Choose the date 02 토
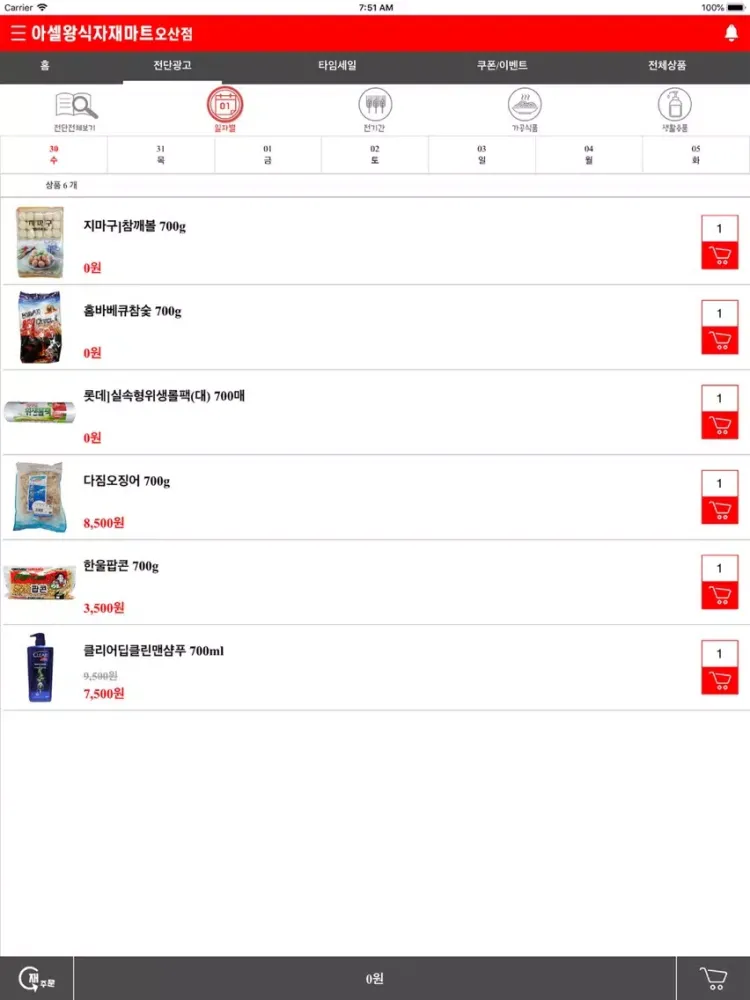 375,154
